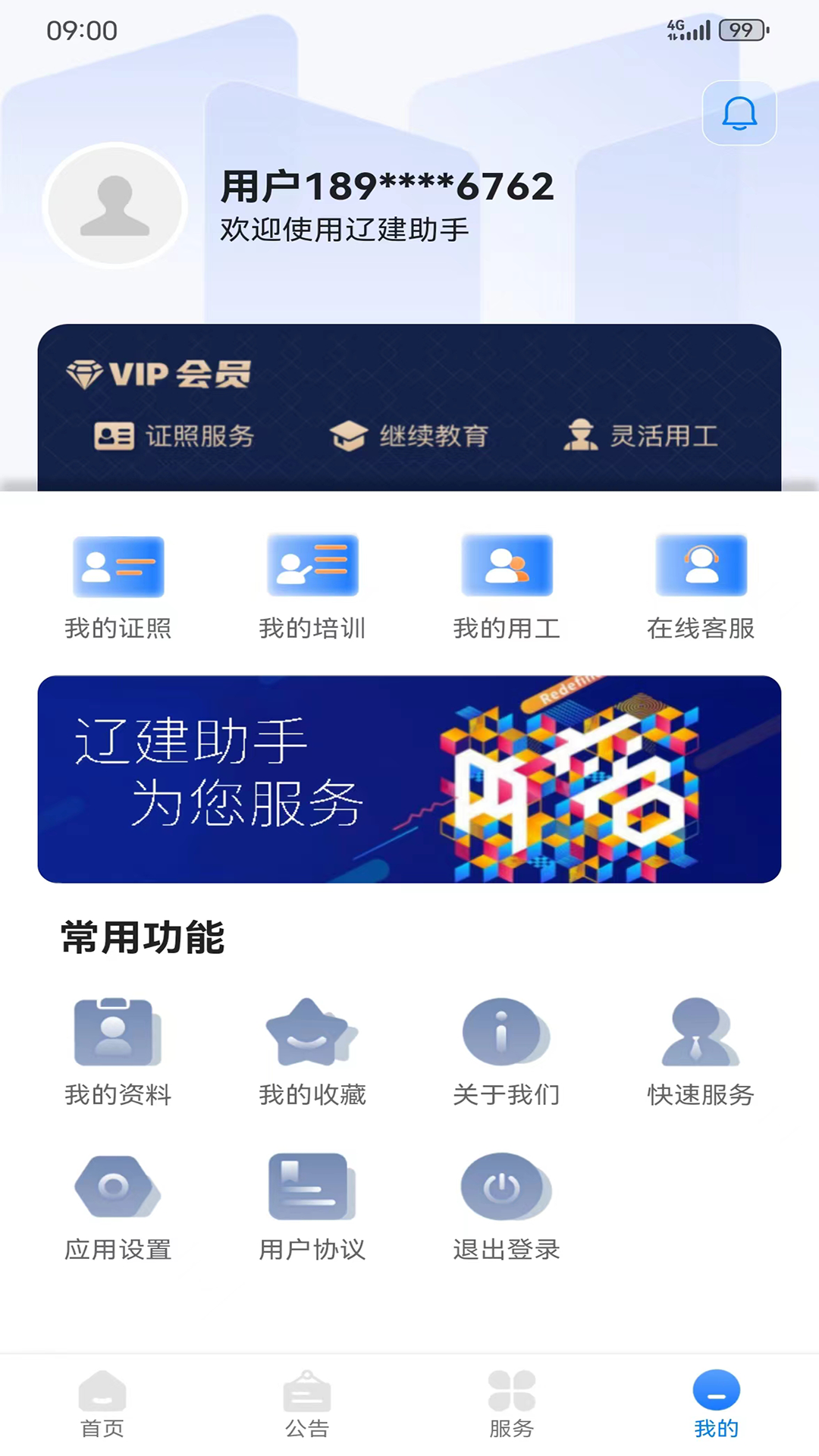Open the notification bell
The width and height of the screenshot is (819, 1456).
[738, 114]
